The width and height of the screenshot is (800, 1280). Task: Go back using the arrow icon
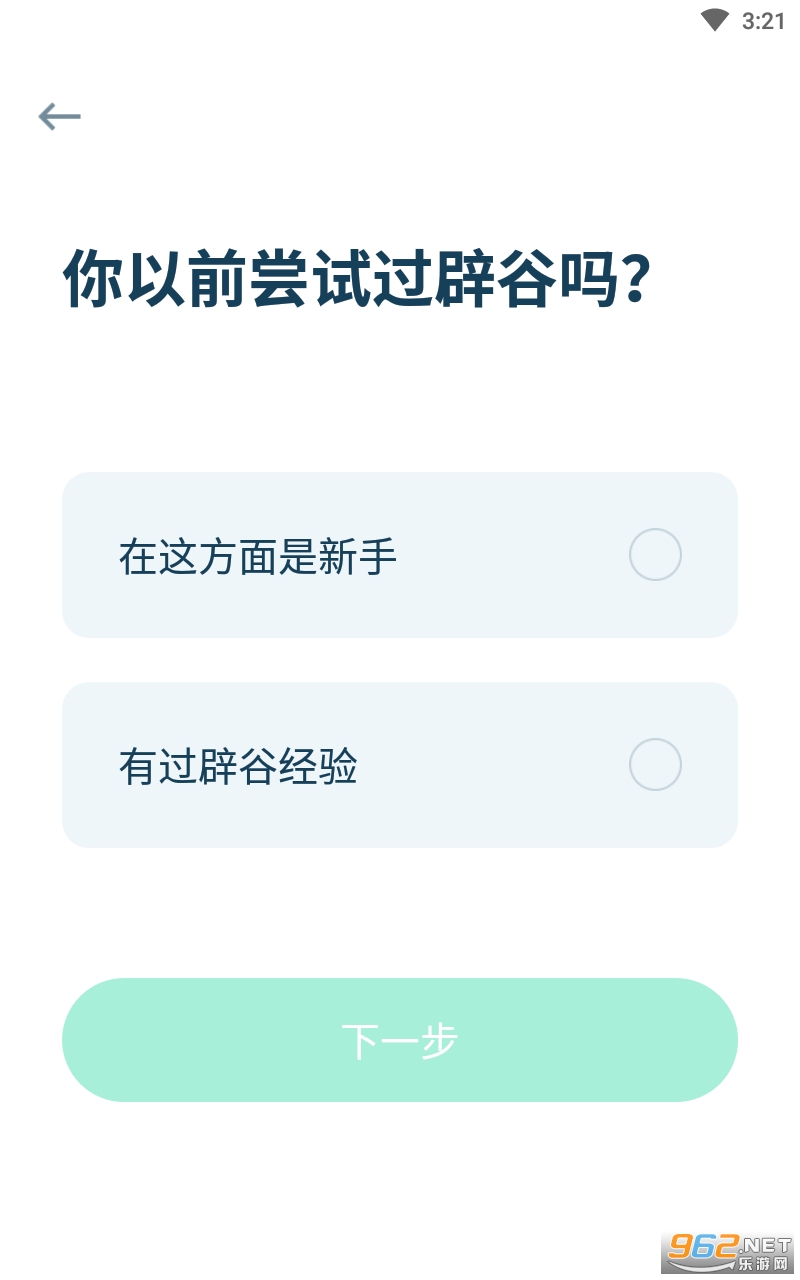coord(59,117)
